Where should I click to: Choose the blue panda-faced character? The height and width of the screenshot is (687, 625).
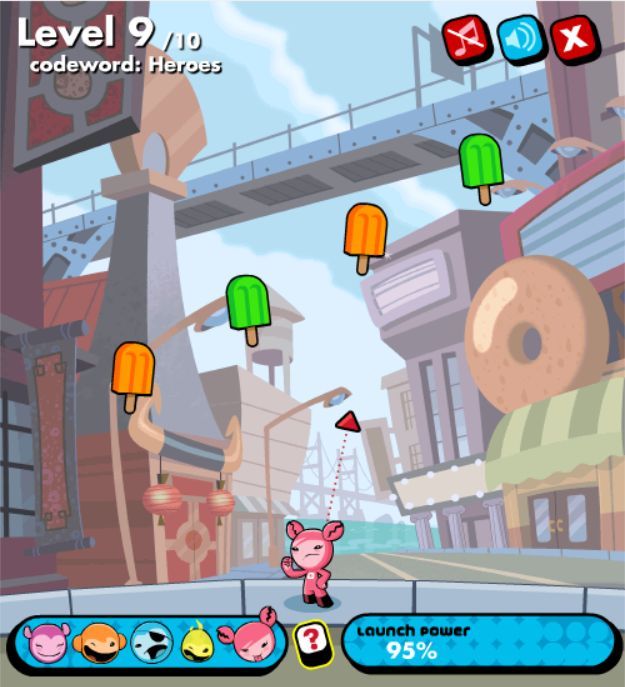[x=152, y=643]
